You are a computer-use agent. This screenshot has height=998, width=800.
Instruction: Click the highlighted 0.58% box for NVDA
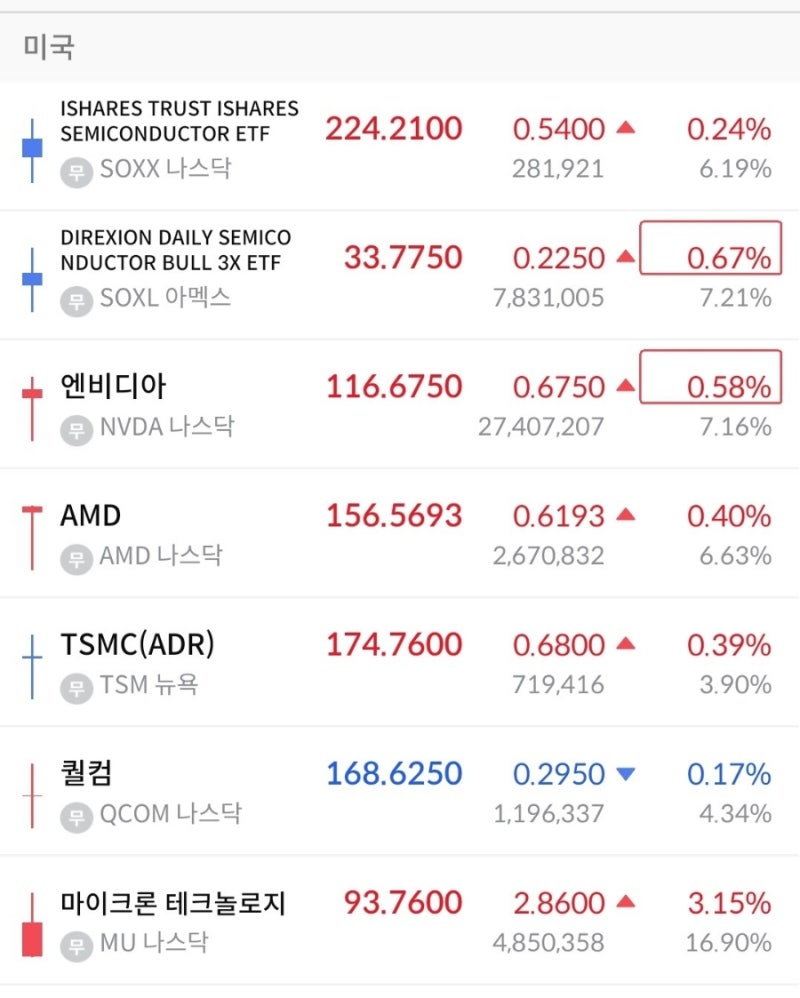pyautogui.click(x=710, y=386)
